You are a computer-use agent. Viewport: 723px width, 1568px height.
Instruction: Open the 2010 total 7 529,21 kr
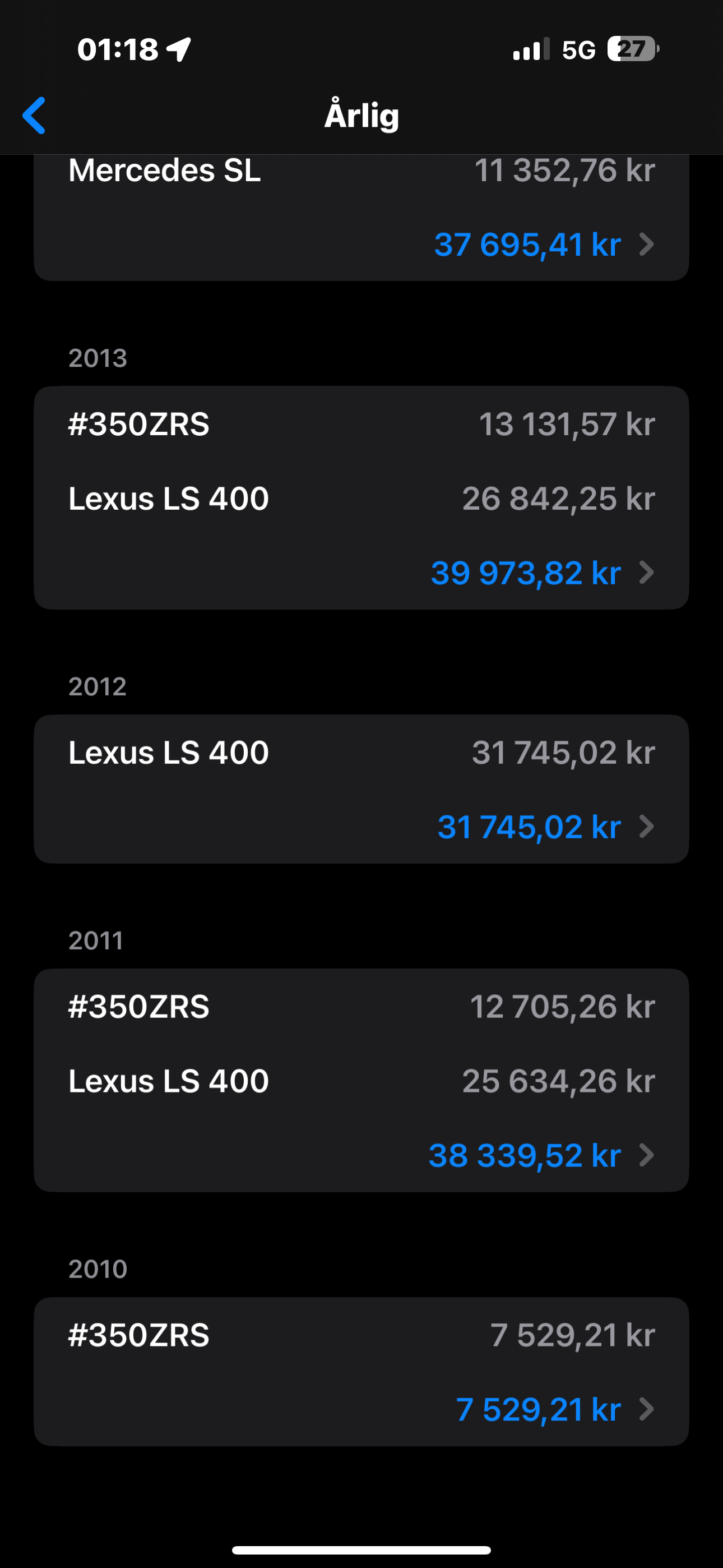click(x=361, y=1409)
